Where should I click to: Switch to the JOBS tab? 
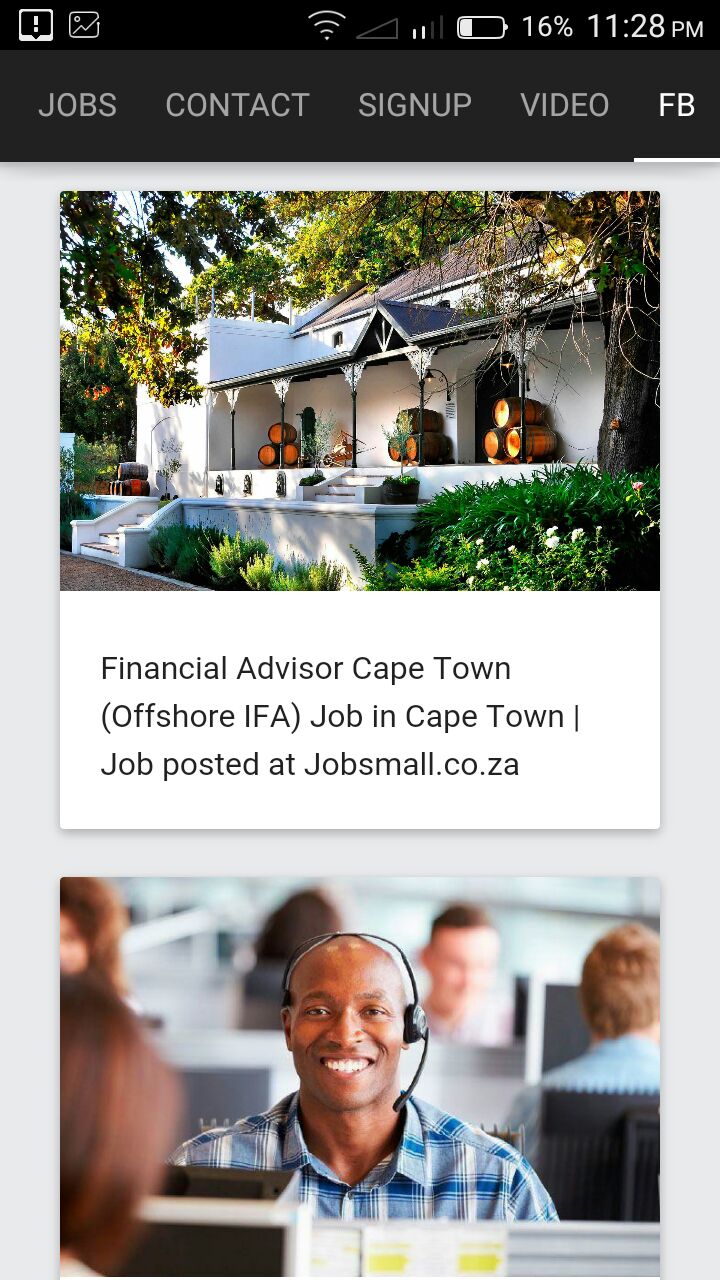(77, 104)
